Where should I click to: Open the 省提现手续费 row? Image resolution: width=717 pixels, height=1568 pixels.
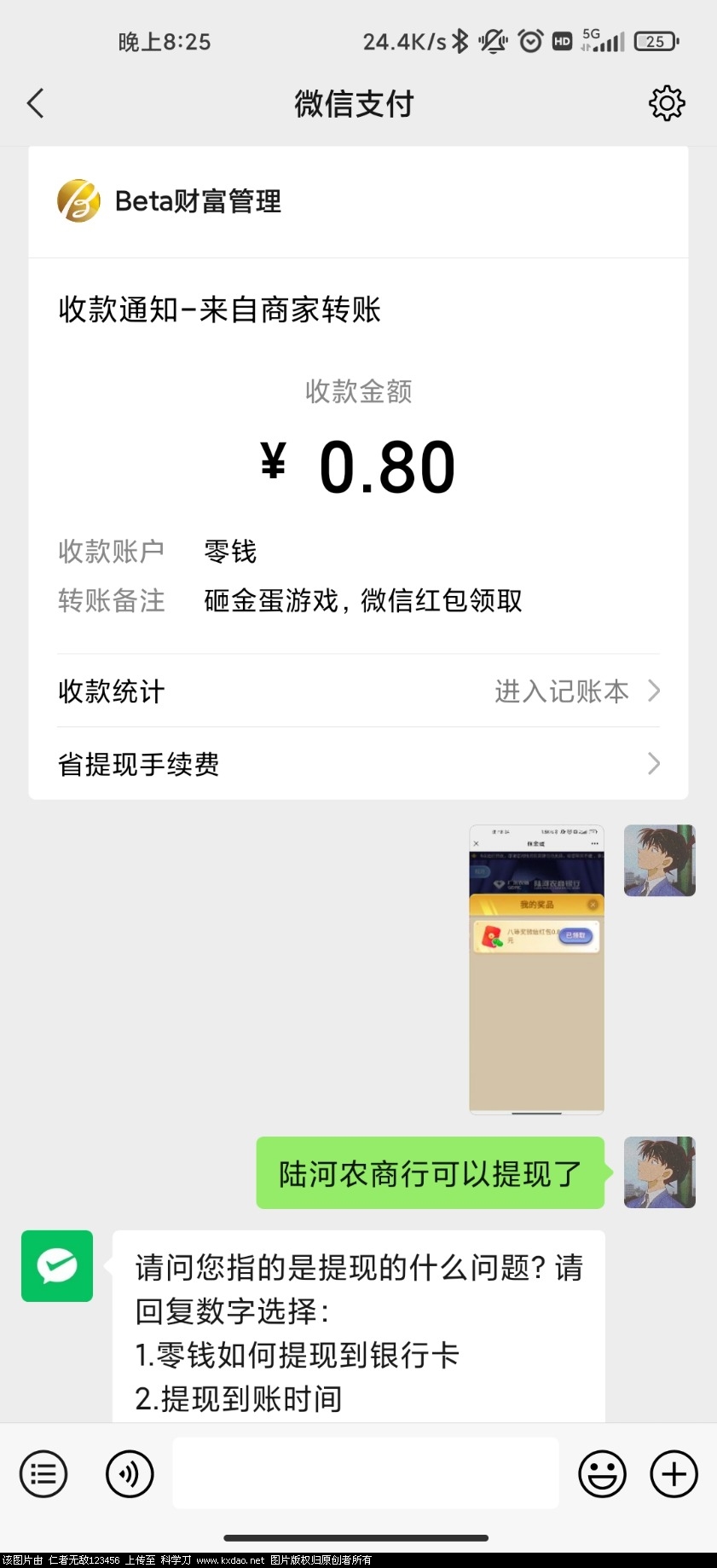tap(358, 764)
